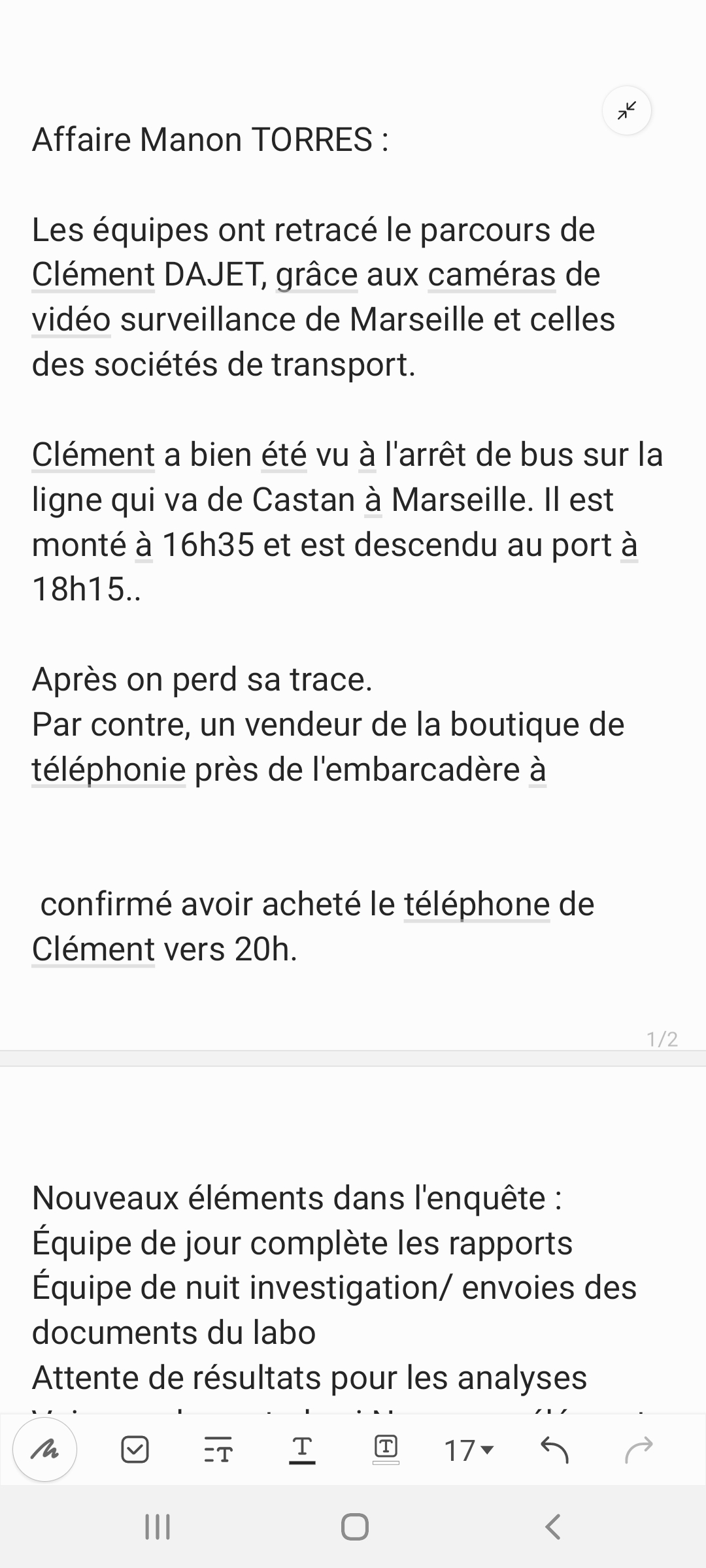Switch to handwriting pen mode
706x1568 pixels.
[x=45, y=1450]
